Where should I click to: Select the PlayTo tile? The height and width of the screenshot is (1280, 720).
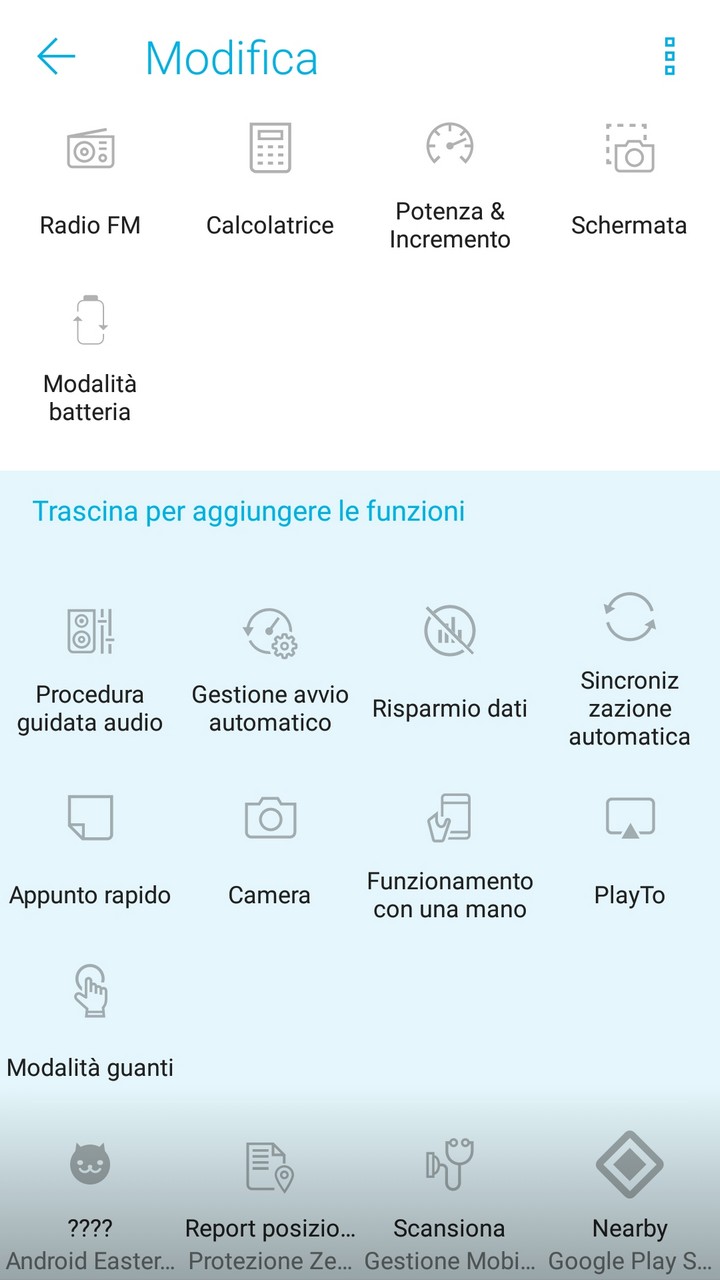[630, 850]
